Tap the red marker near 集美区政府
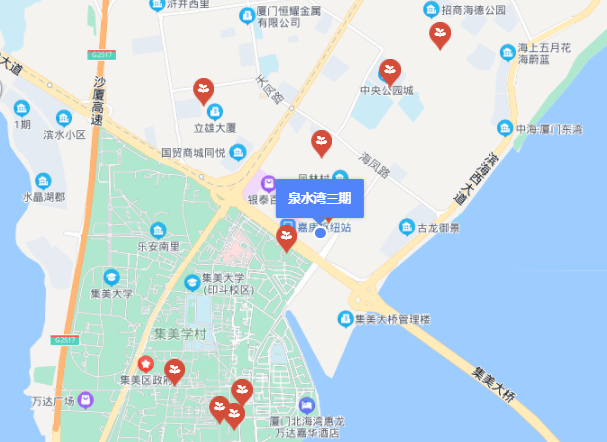This screenshot has width=607, height=442. pyautogui.click(x=174, y=372)
